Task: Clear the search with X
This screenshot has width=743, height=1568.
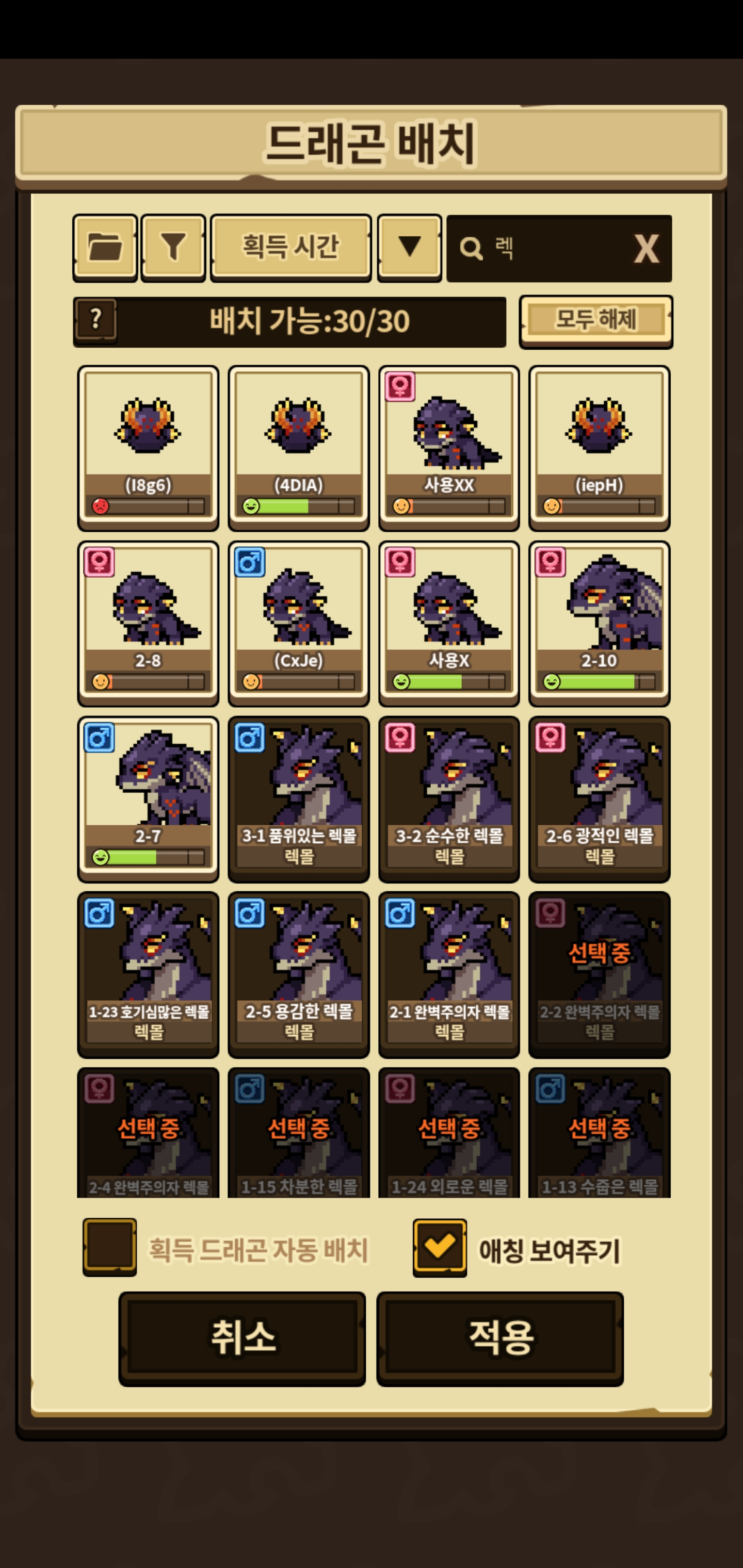Action: point(646,248)
